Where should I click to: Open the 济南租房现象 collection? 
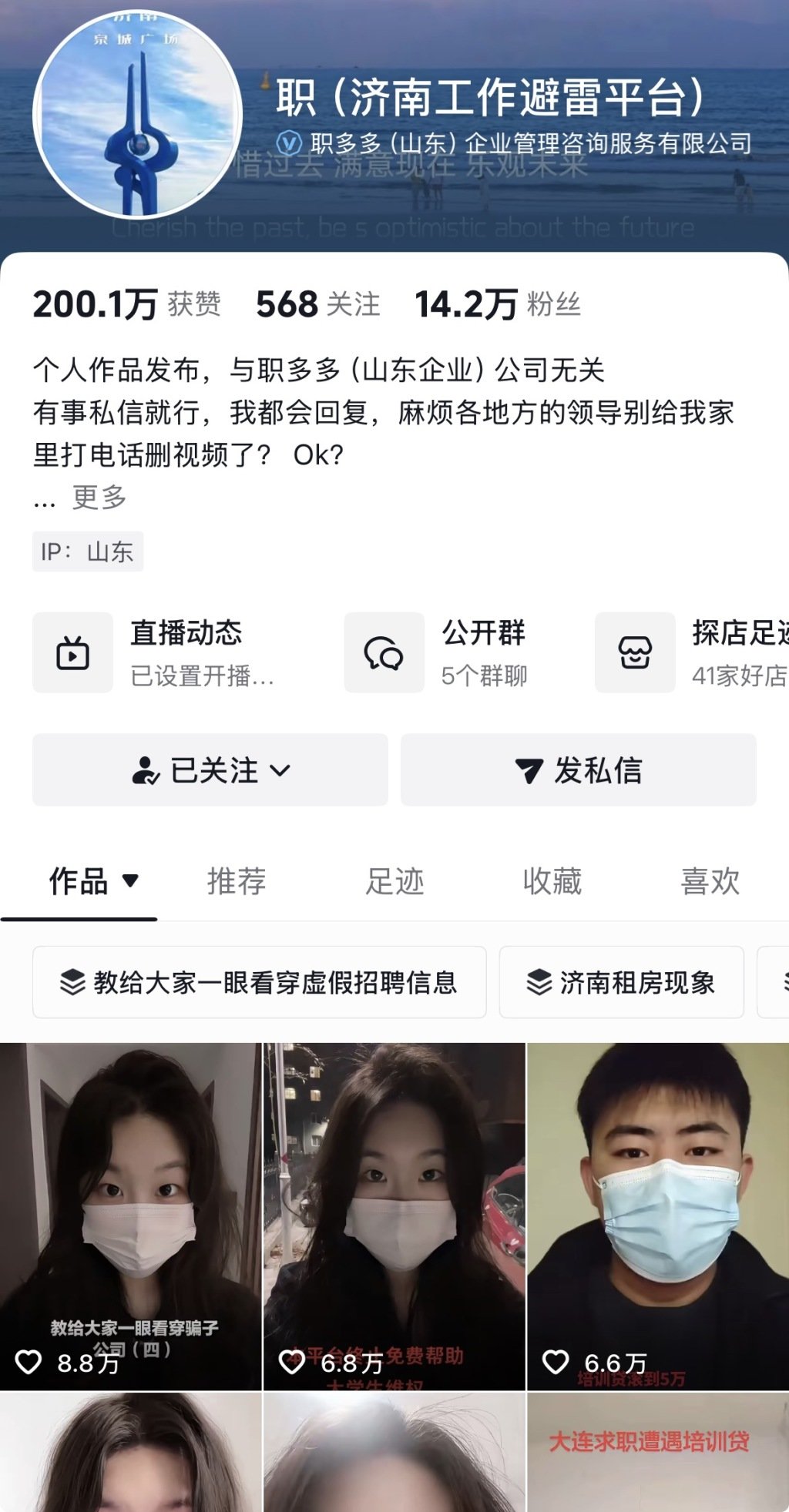click(621, 982)
